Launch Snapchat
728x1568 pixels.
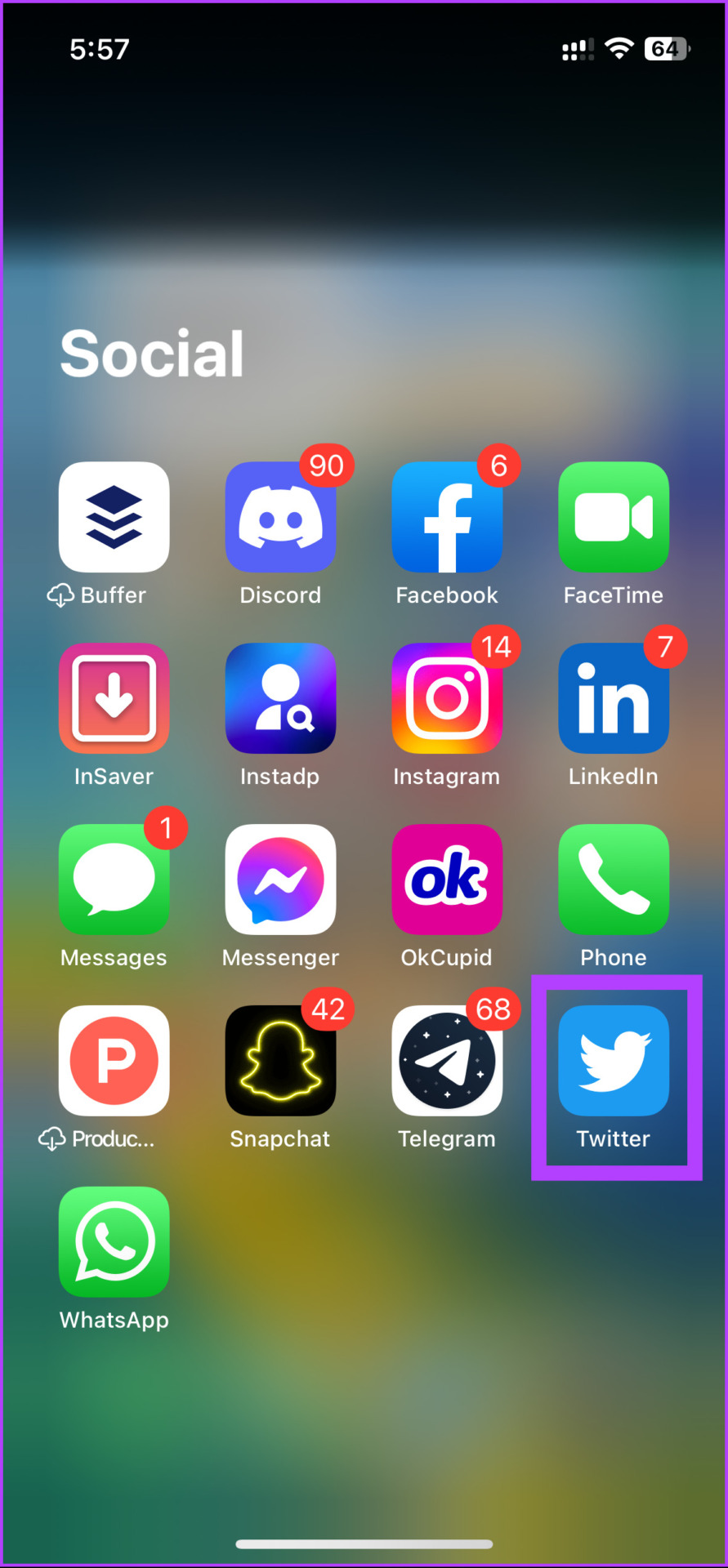[x=280, y=1061]
